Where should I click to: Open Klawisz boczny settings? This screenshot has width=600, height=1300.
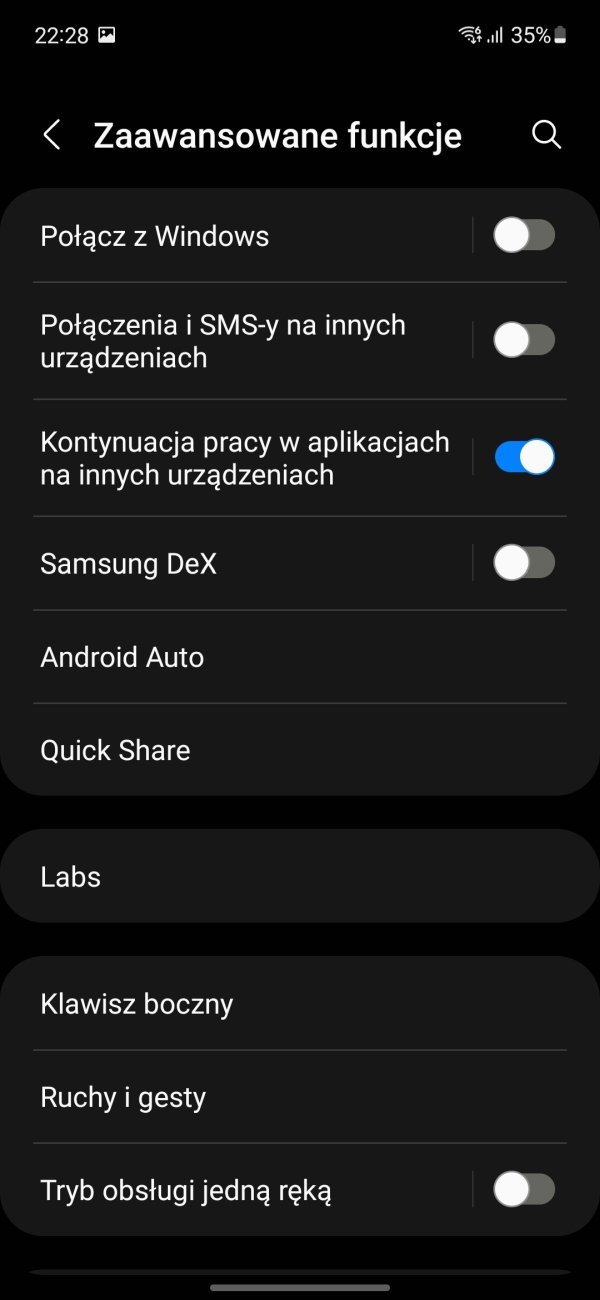click(300, 1004)
